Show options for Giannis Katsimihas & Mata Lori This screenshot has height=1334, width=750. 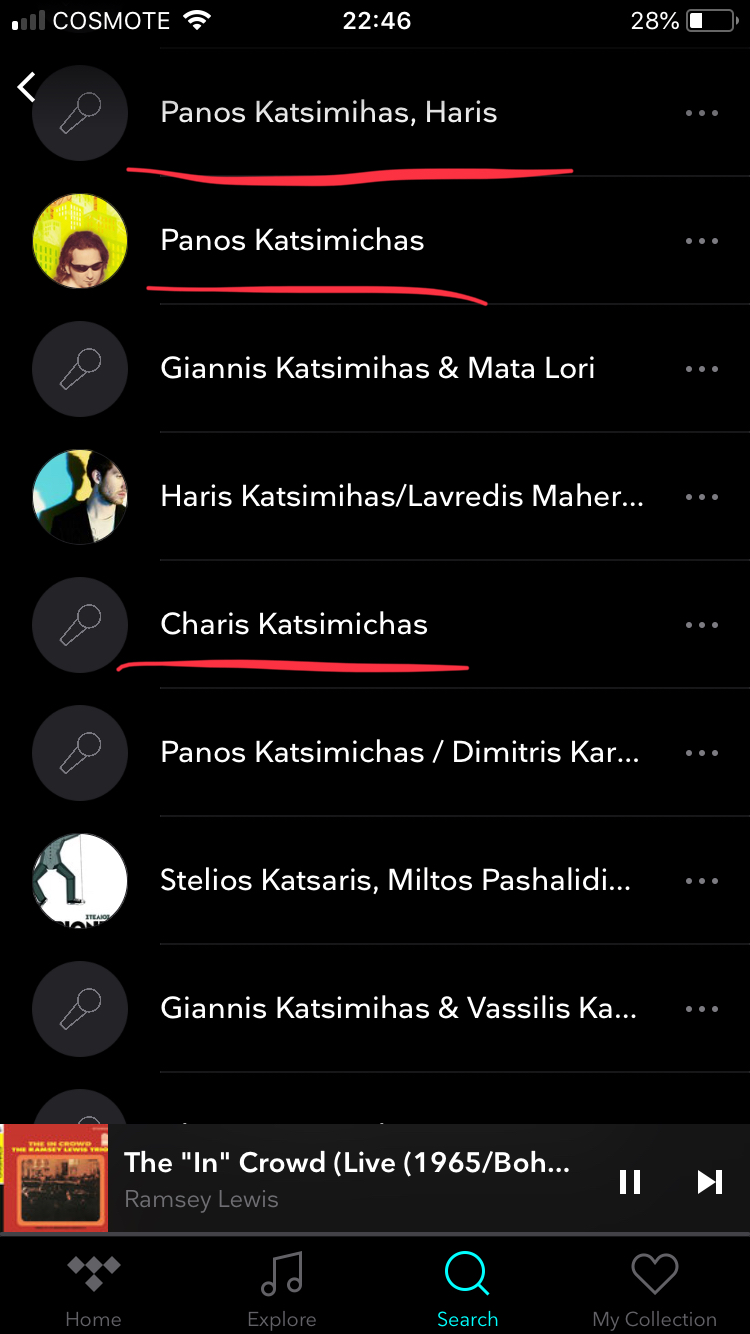click(701, 369)
